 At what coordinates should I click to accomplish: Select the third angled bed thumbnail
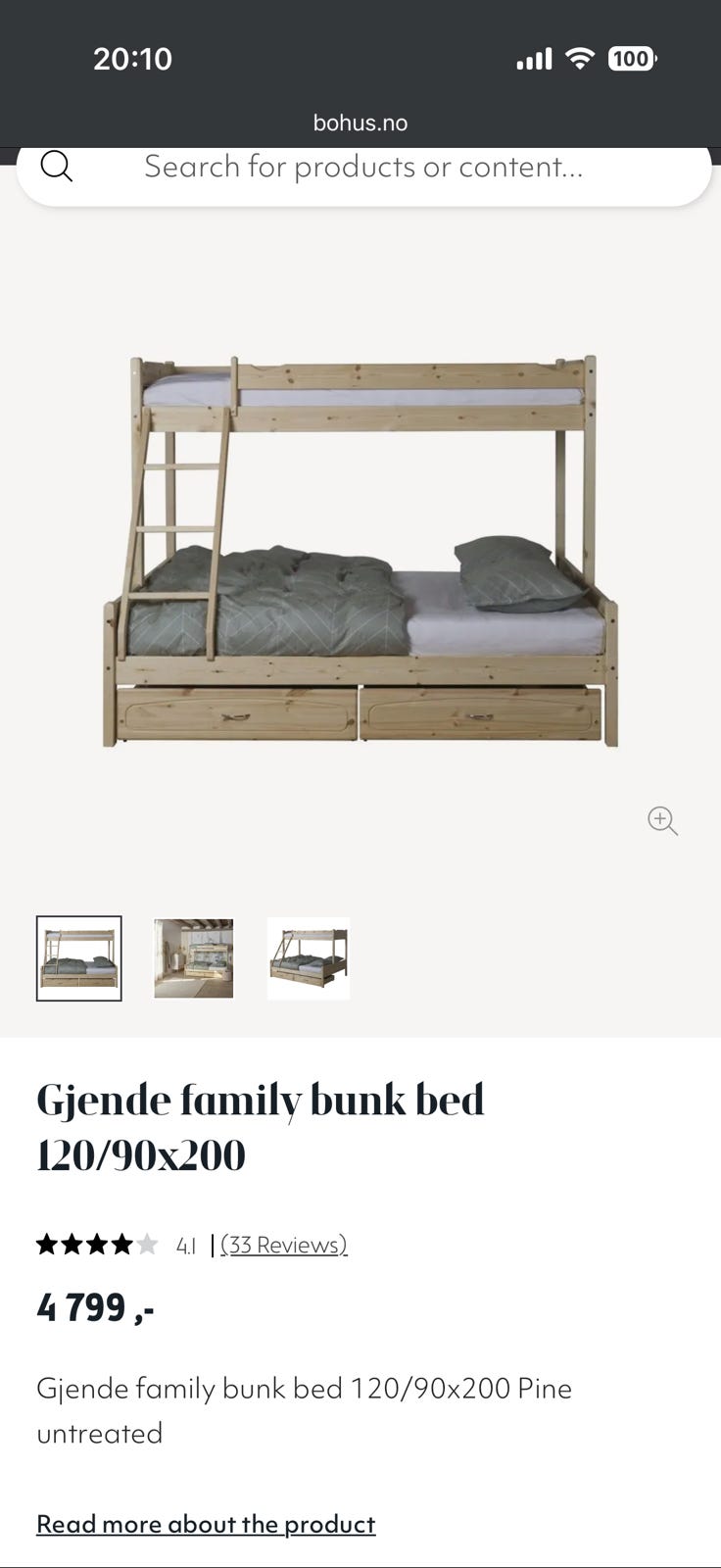(308, 958)
